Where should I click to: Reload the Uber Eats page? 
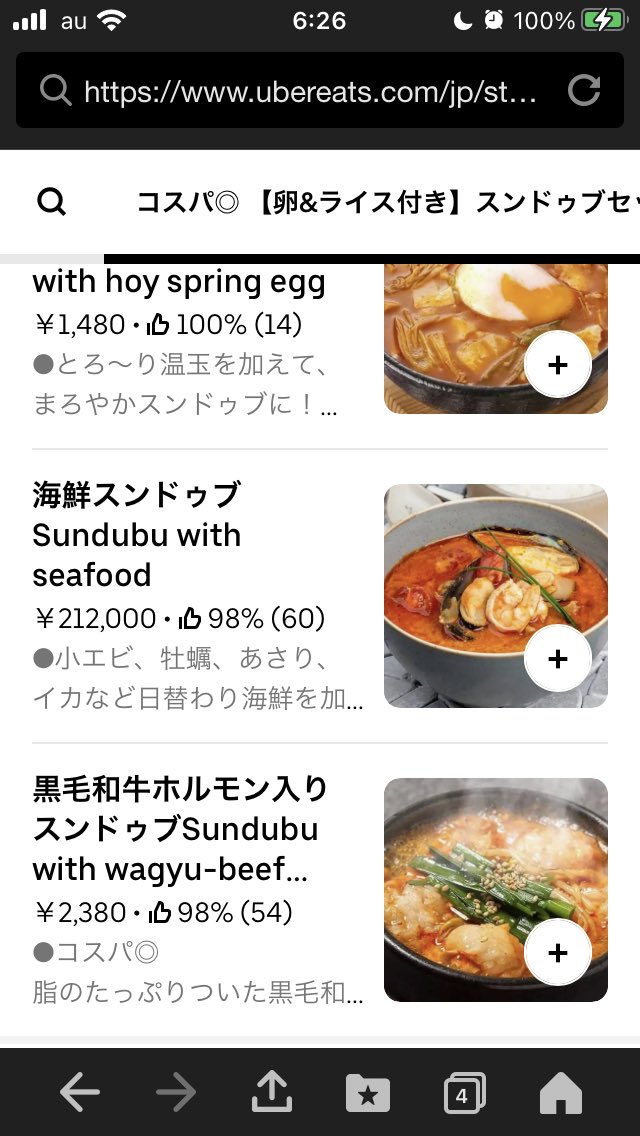coord(583,91)
